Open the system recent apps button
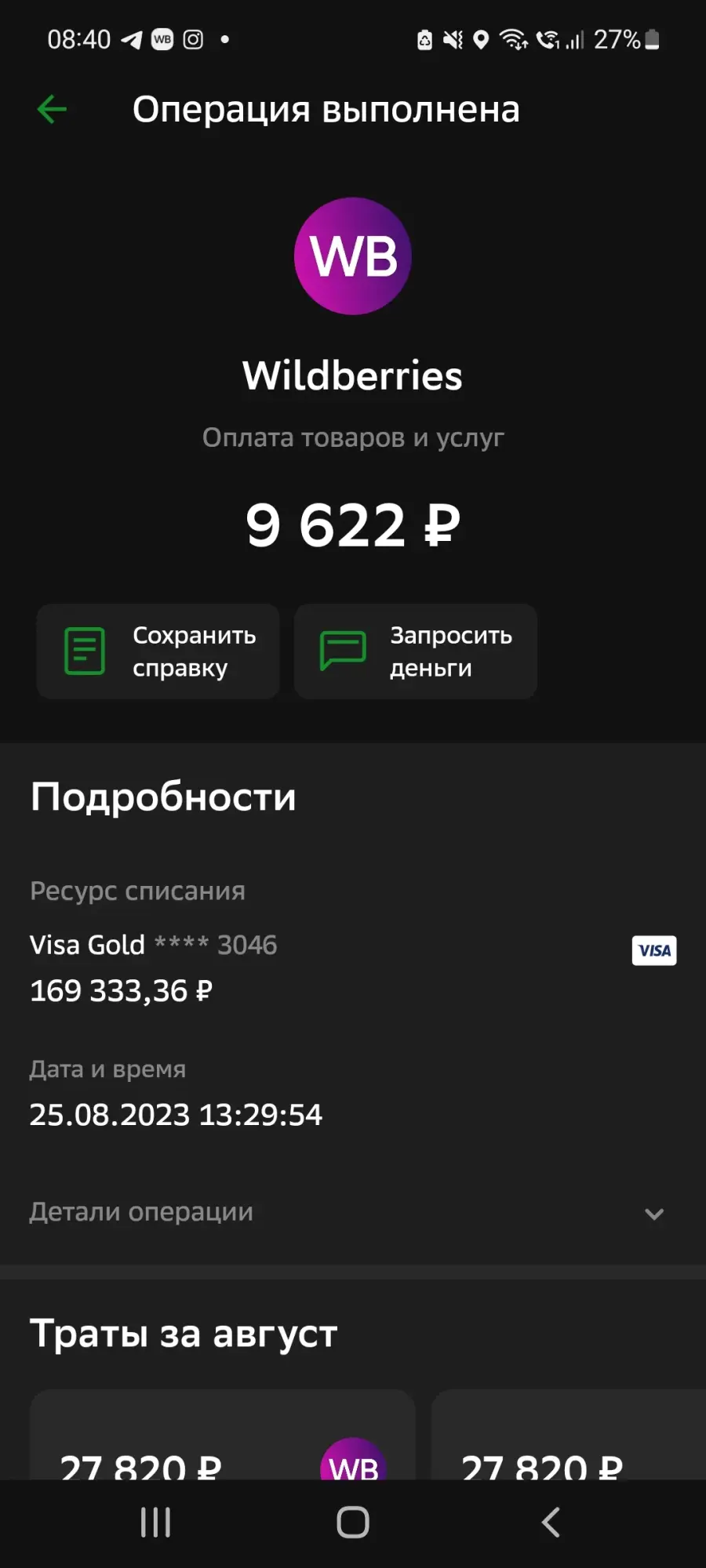The height and width of the screenshot is (1568, 706). coord(155,1523)
